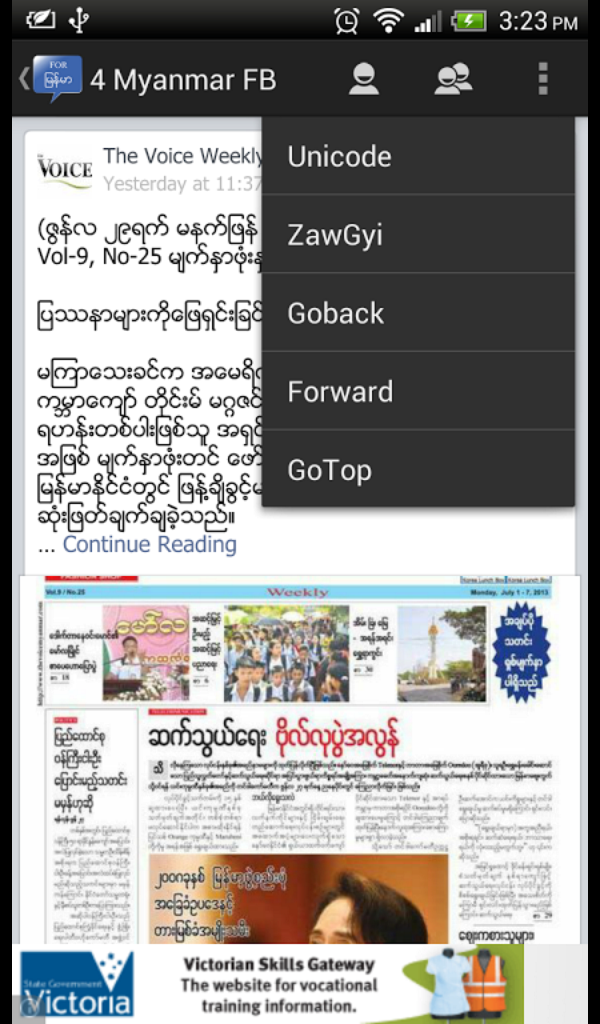Select Unicode from the menu

point(418,156)
